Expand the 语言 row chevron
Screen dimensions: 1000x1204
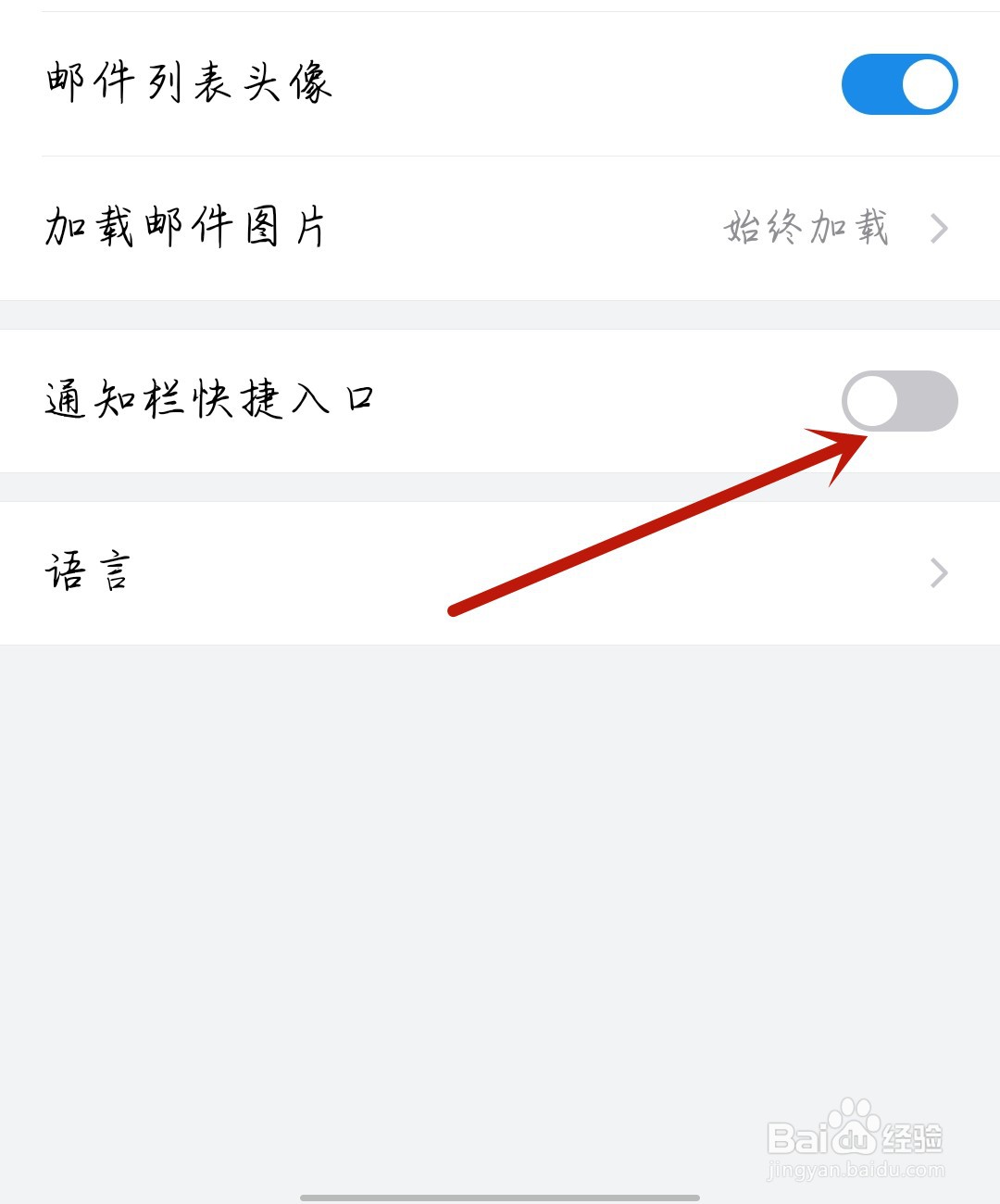click(939, 573)
